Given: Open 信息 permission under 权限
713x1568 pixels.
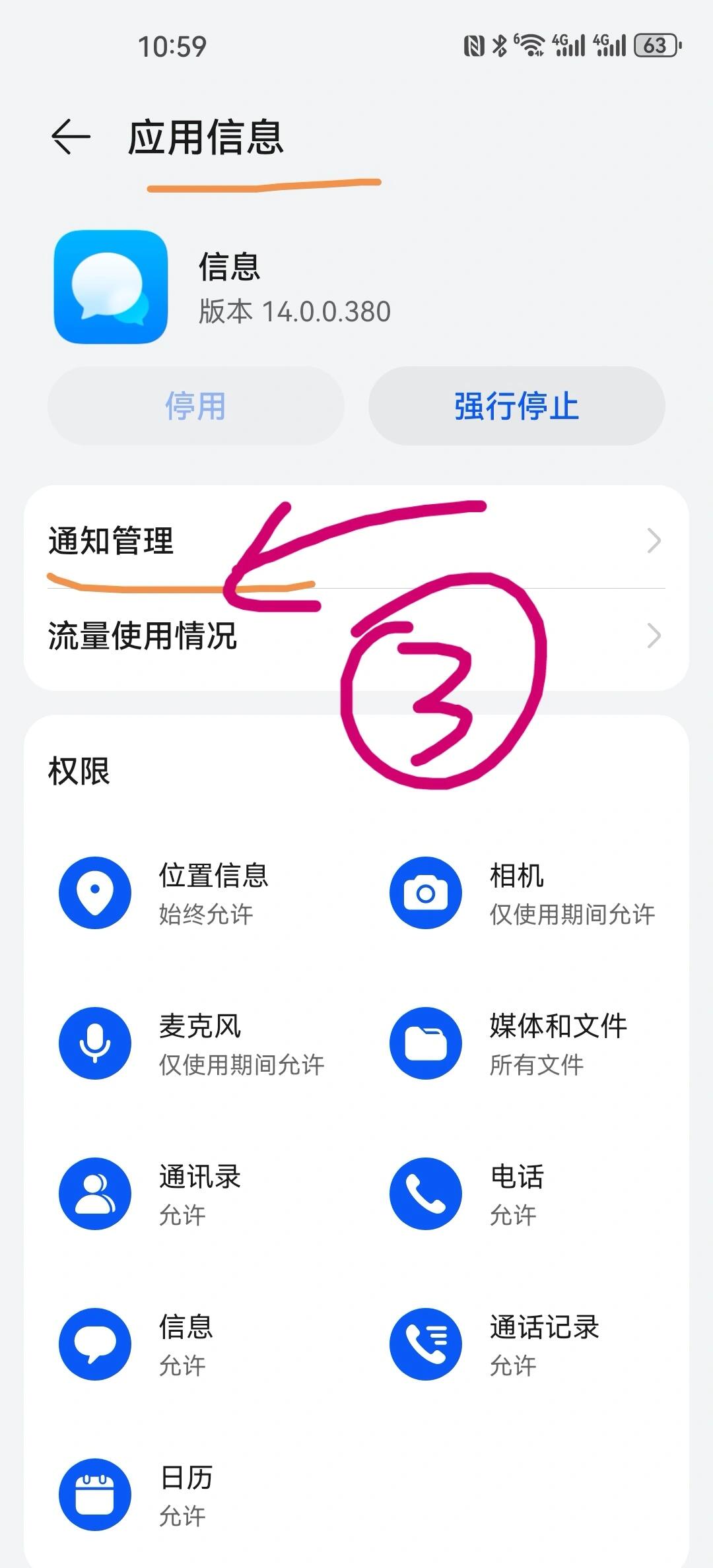Looking at the screenshot, I should coord(191,1344).
